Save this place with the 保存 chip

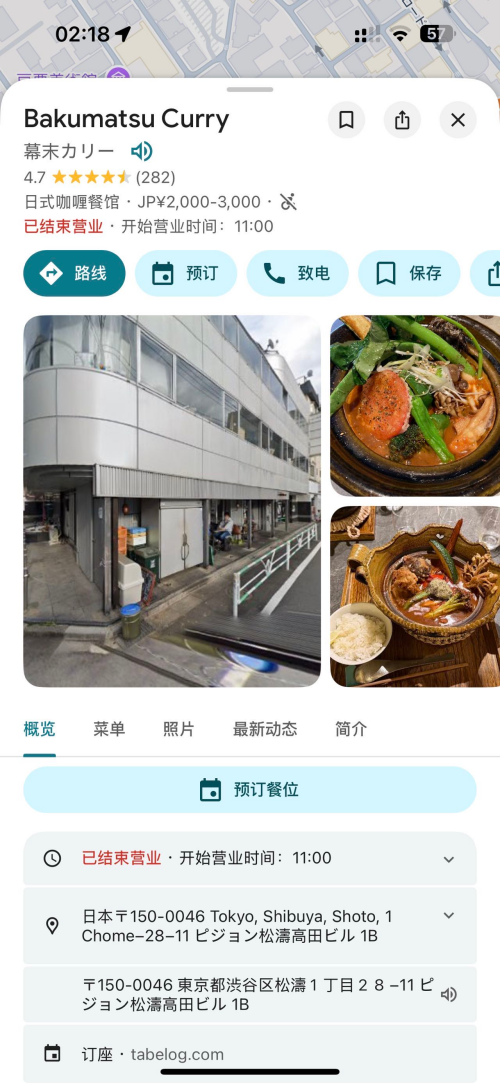pos(409,273)
